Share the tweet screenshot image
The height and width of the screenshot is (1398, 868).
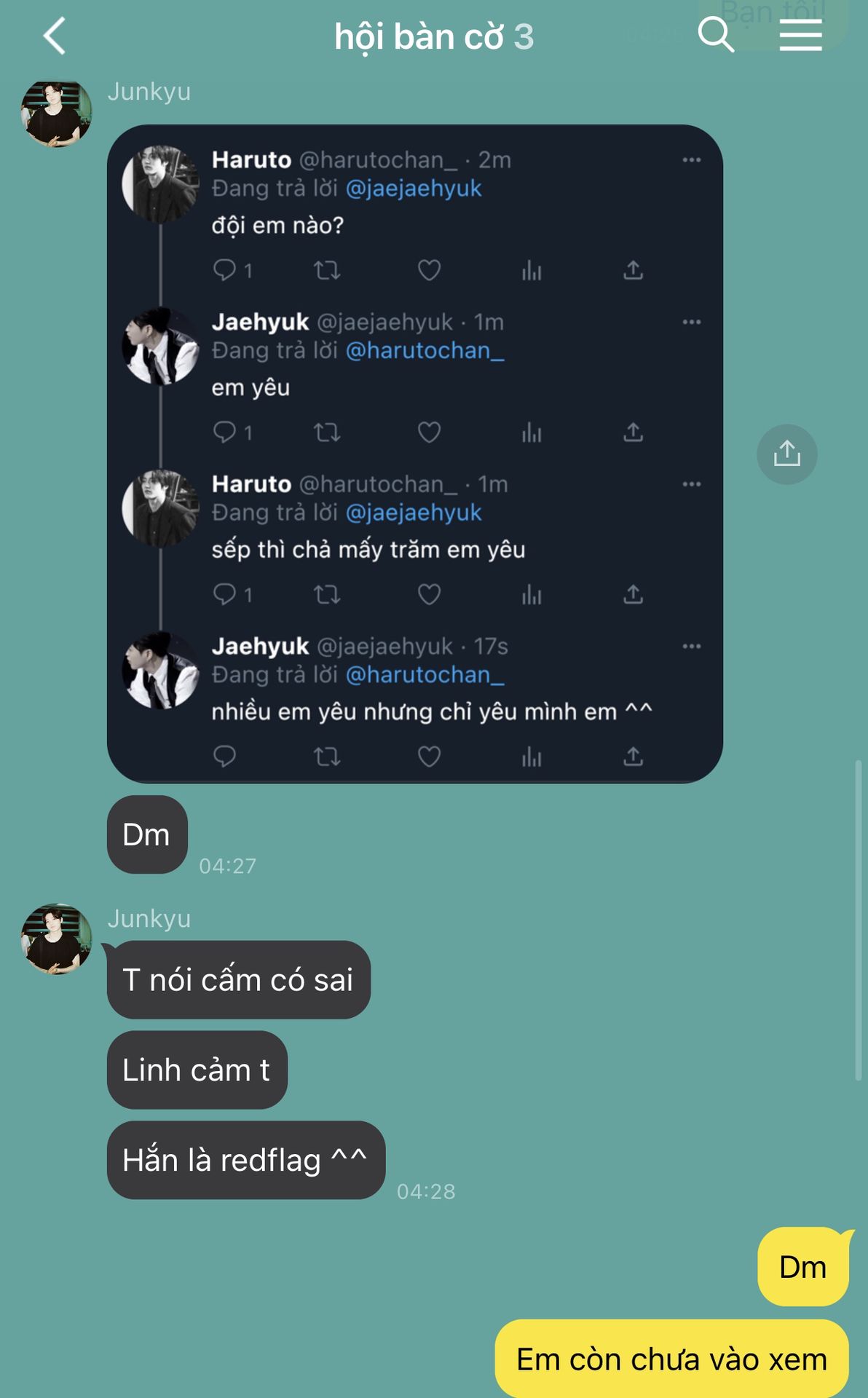(x=786, y=454)
